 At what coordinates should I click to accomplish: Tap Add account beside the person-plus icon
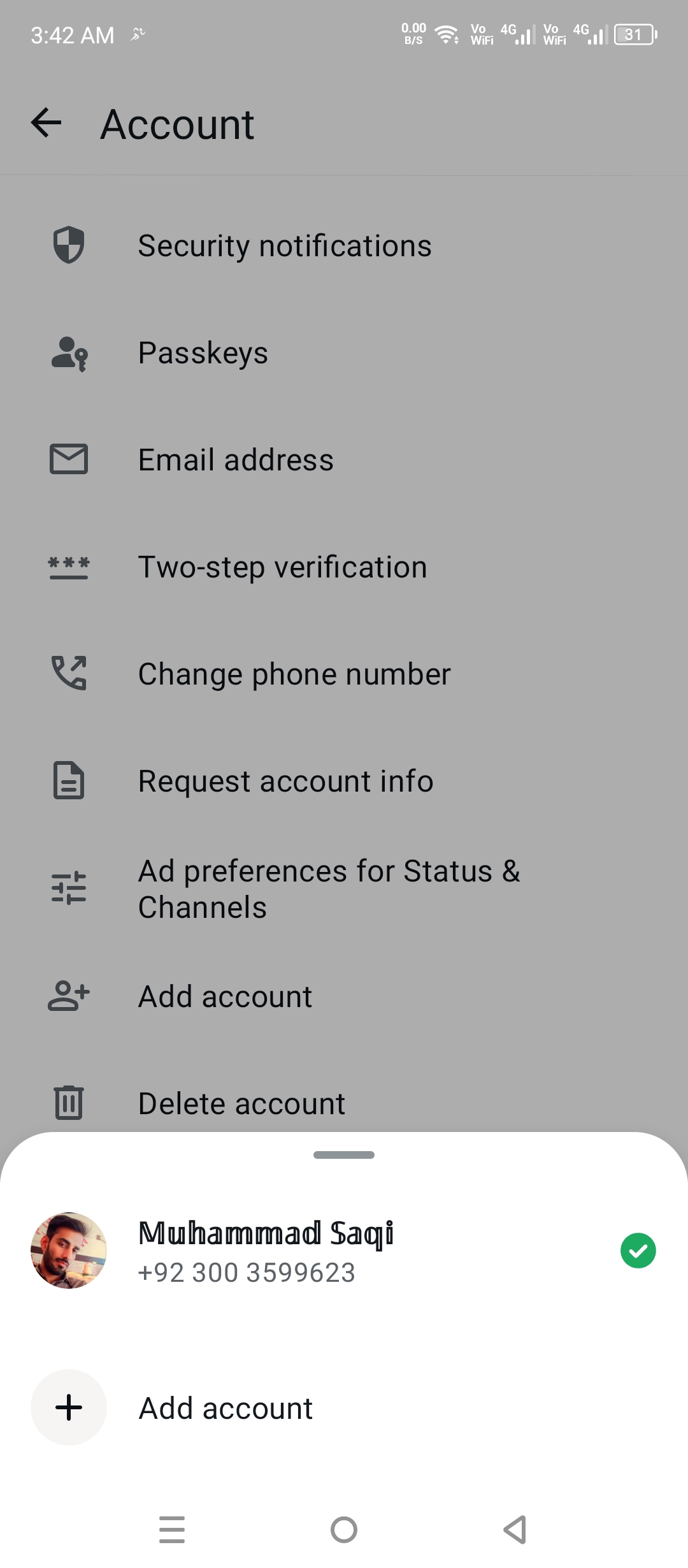click(x=225, y=996)
